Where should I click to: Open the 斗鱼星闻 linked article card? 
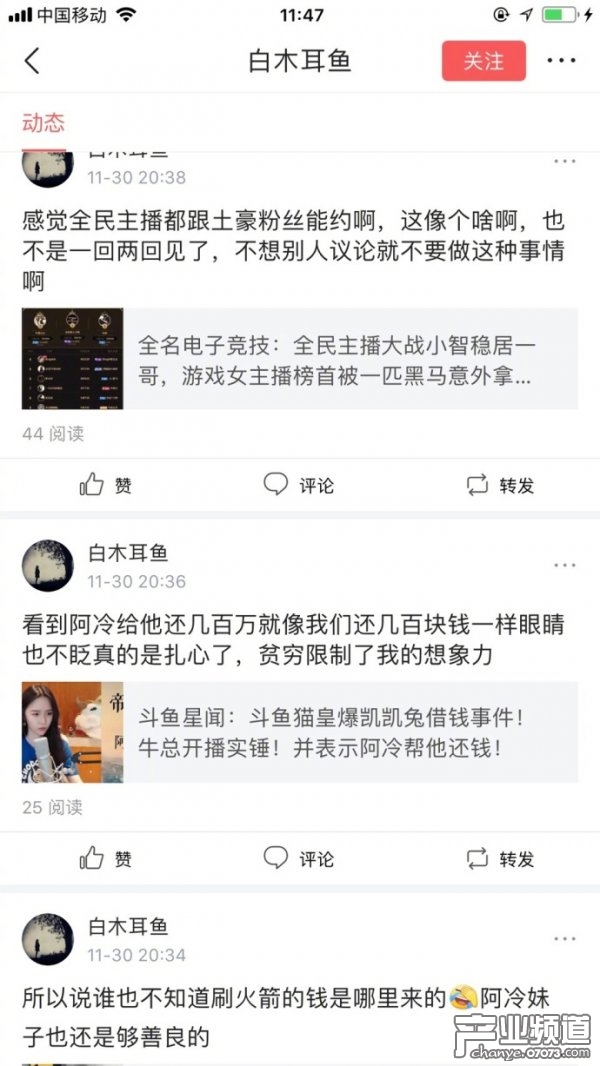300,733
